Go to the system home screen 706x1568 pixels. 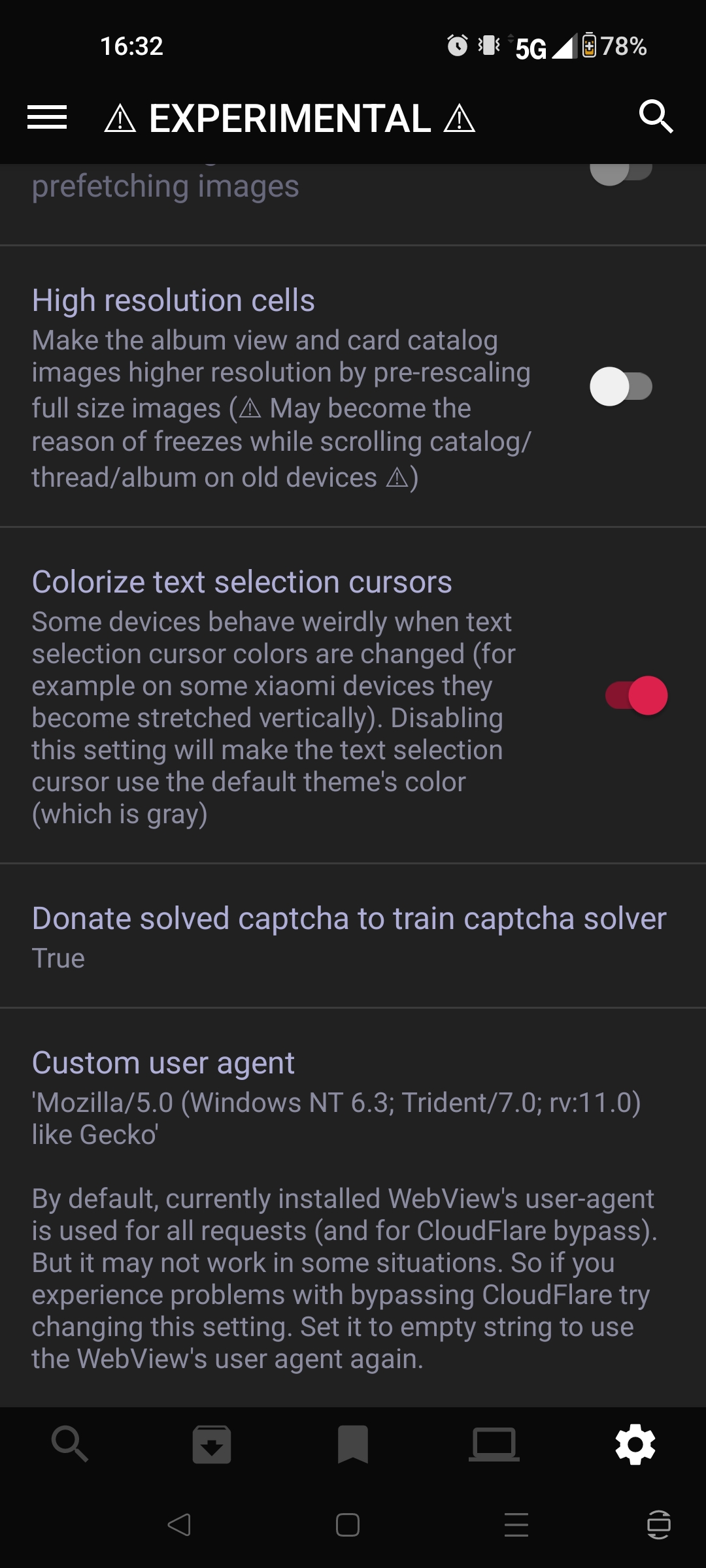pos(348,1525)
